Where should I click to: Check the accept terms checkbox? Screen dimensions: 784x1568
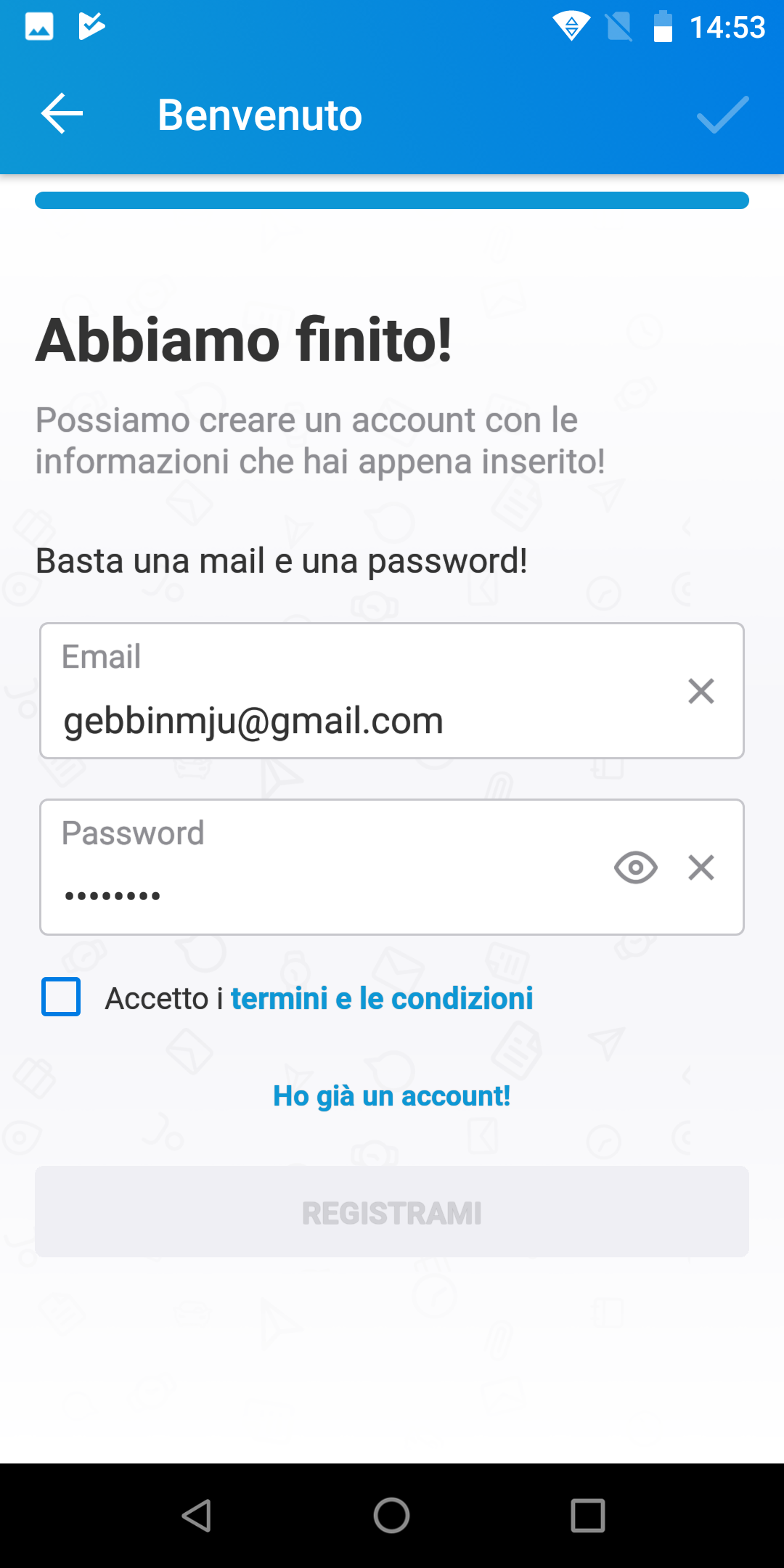pyautogui.click(x=61, y=997)
